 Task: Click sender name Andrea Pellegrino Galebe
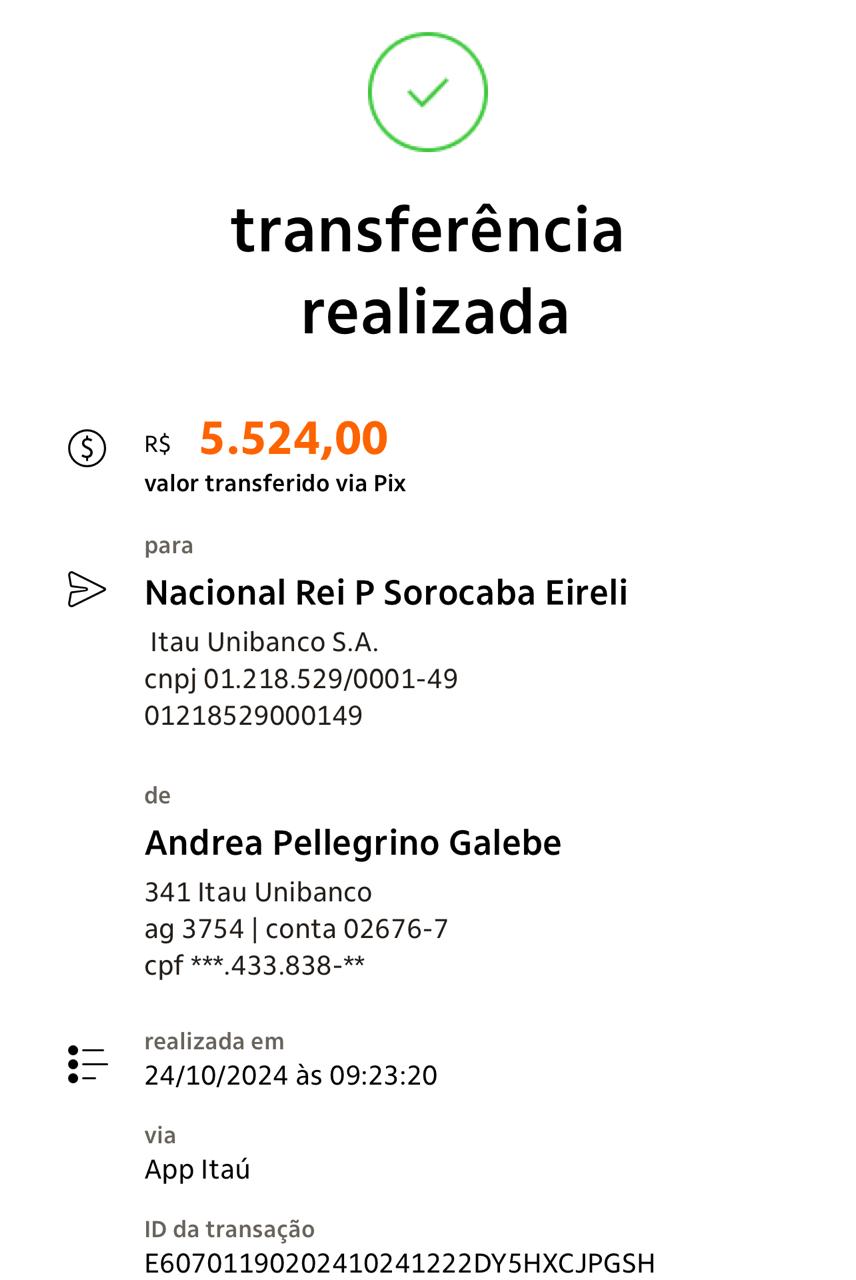click(354, 842)
